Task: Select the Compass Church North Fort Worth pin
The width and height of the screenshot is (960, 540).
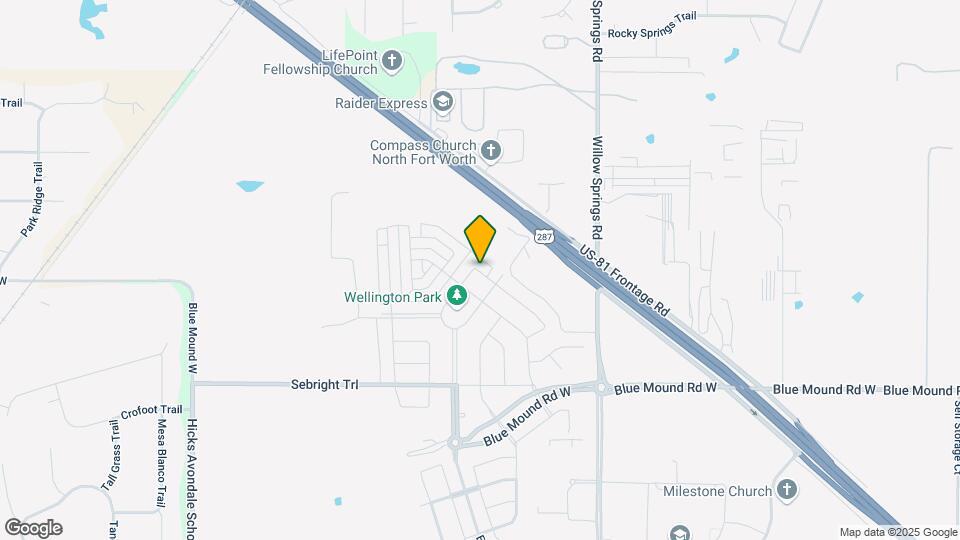Action: pyautogui.click(x=490, y=151)
